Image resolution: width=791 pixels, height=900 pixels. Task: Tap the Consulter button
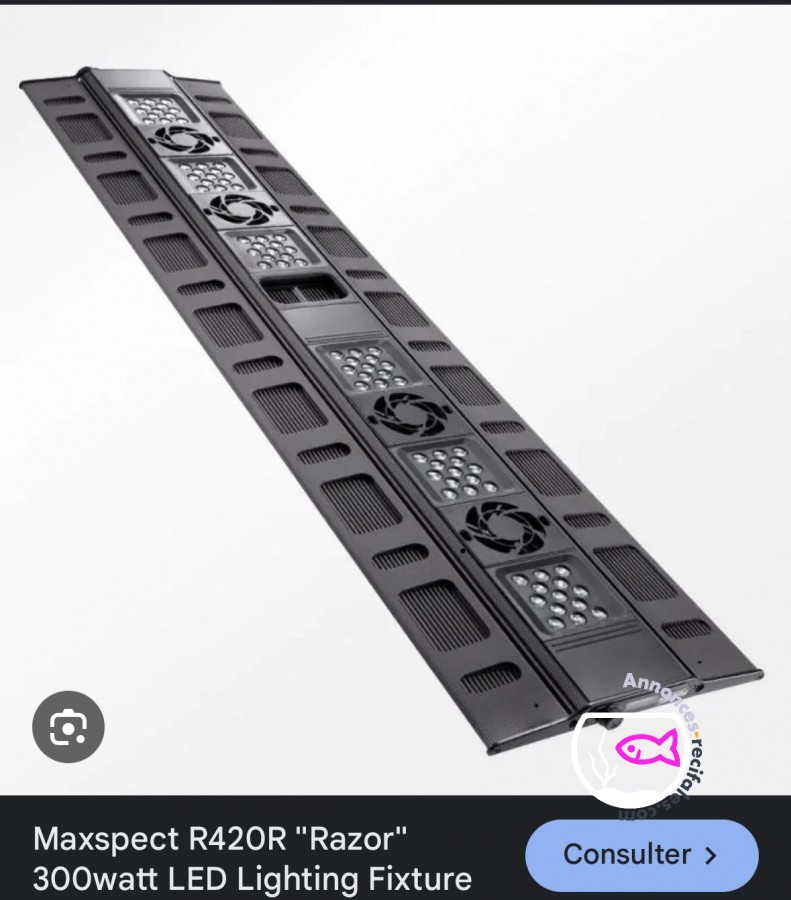pyautogui.click(x=641, y=855)
